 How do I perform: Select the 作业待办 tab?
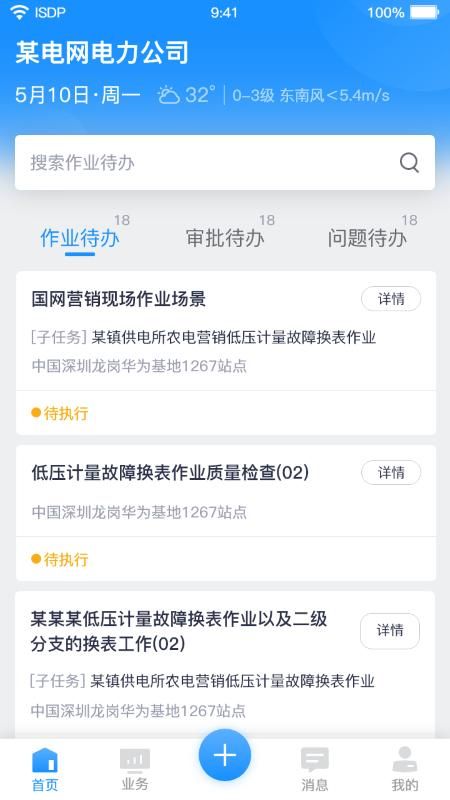point(80,238)
